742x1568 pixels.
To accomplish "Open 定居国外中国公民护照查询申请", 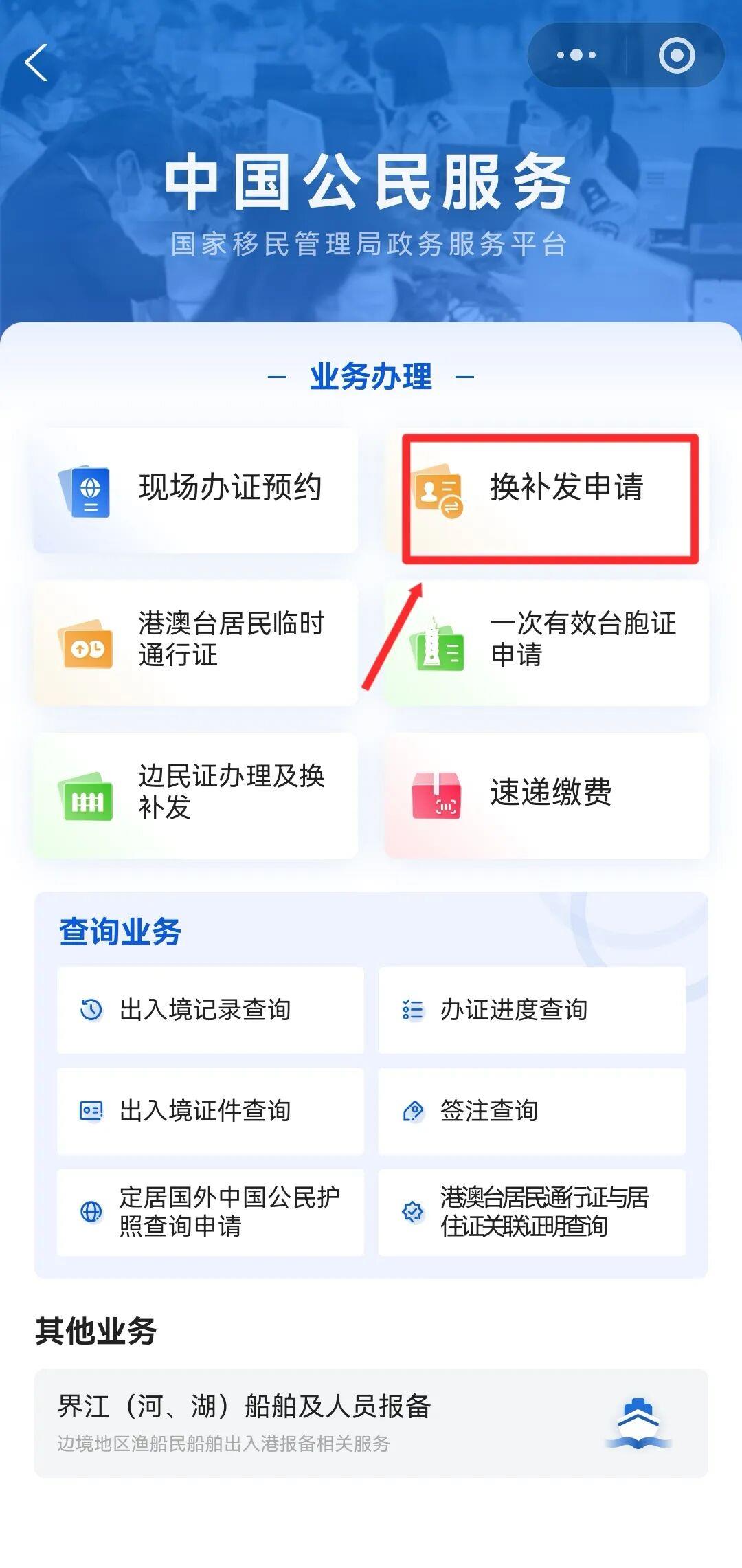I will click(x=210, y=1211).
